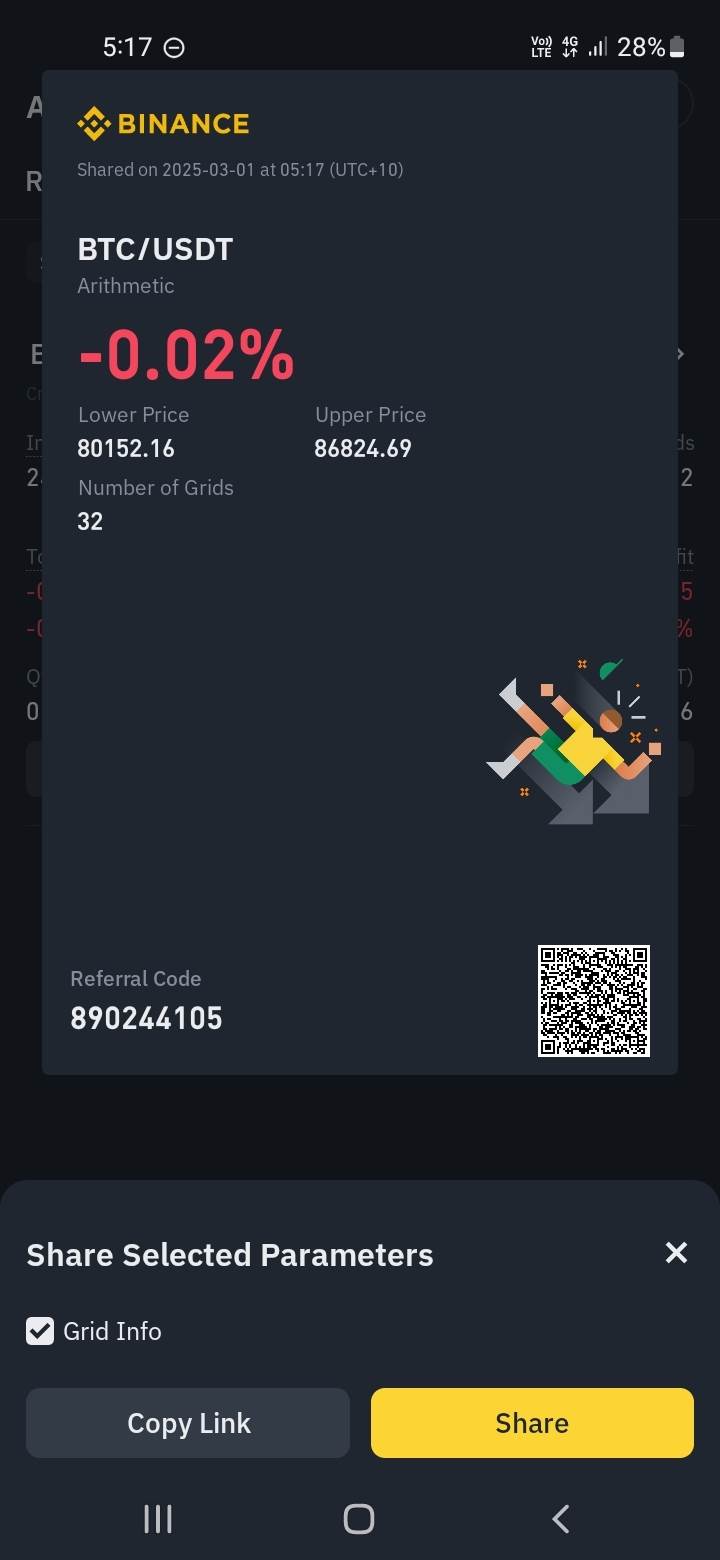The width and height of the screenshot is (720, 1560).
Task: Tap the yellow Share button
Action: point(532,1423)
